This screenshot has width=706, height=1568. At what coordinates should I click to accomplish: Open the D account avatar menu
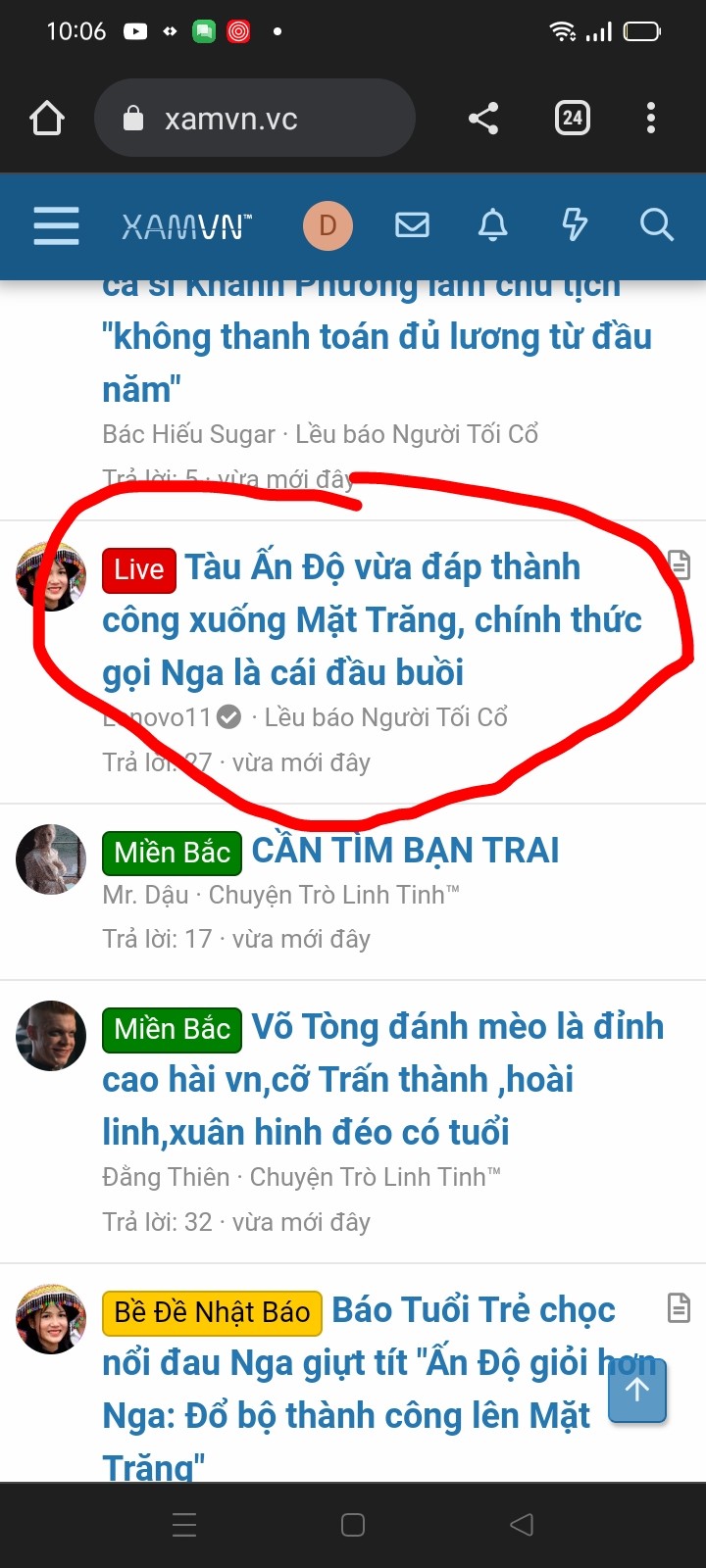[328, 225]
